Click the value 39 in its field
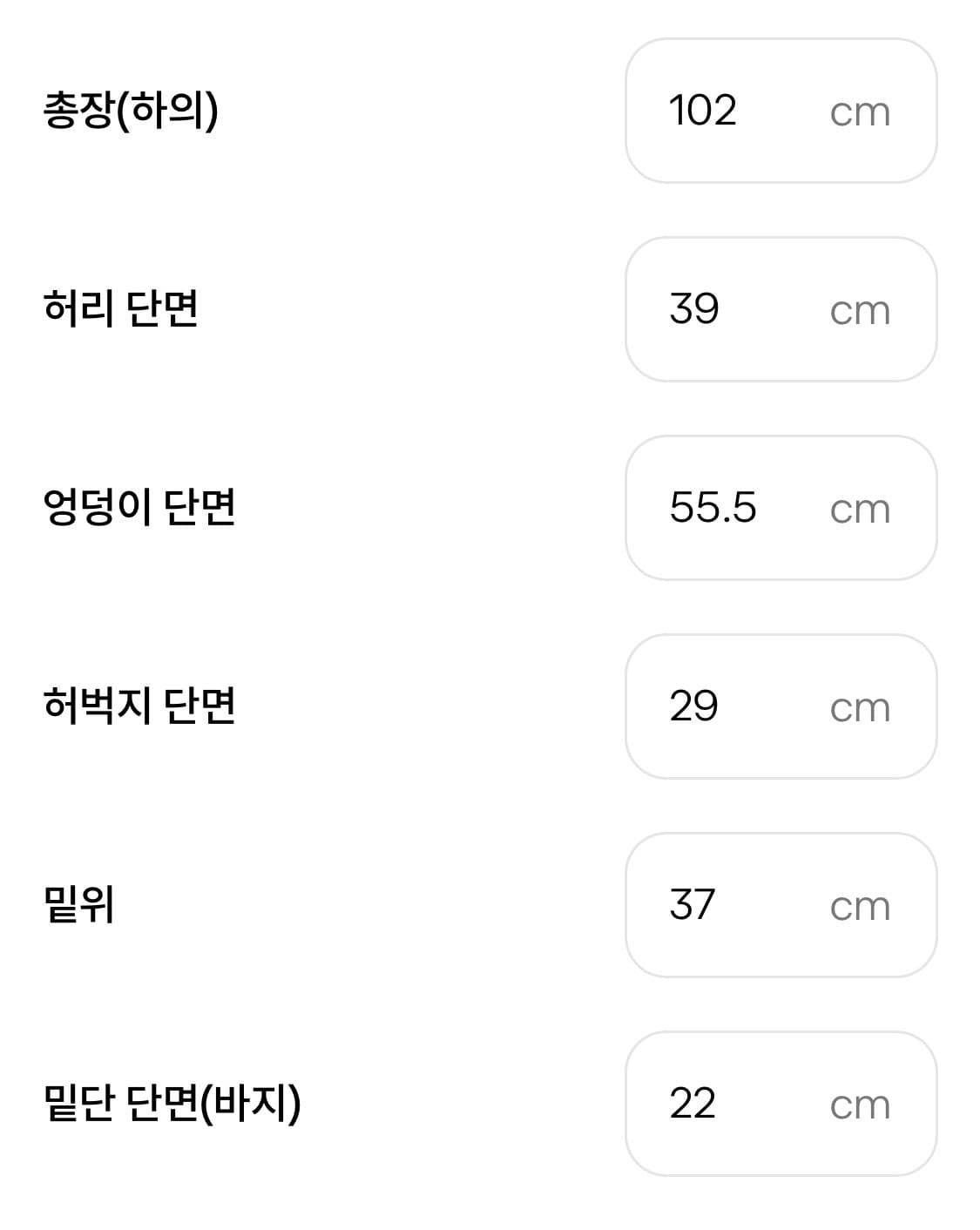 pyautogui.click(x=694, y=309)
